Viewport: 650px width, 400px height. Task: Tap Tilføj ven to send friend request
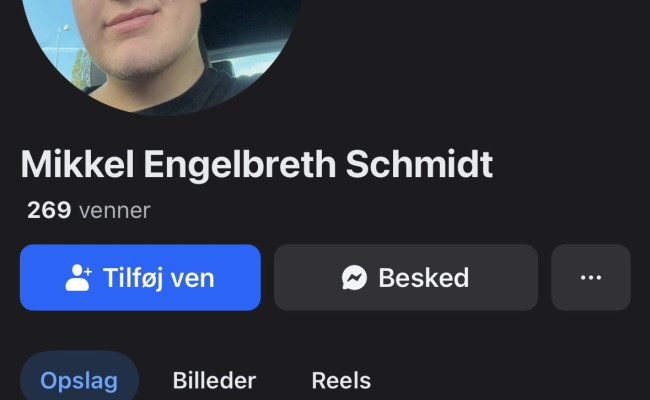(x=140, y=277)
